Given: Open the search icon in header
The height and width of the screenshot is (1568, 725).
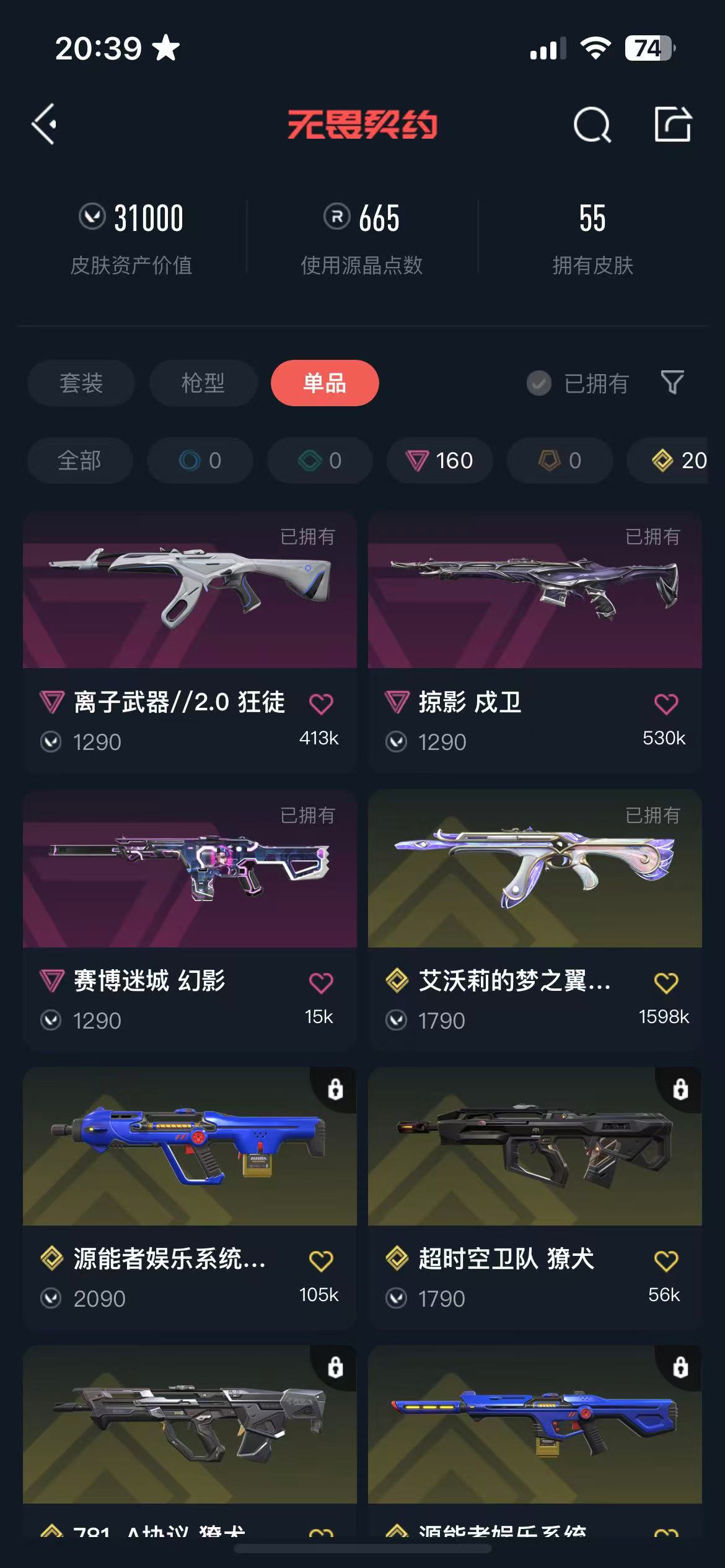Looking at the screenshot, I should click(592, 125).
